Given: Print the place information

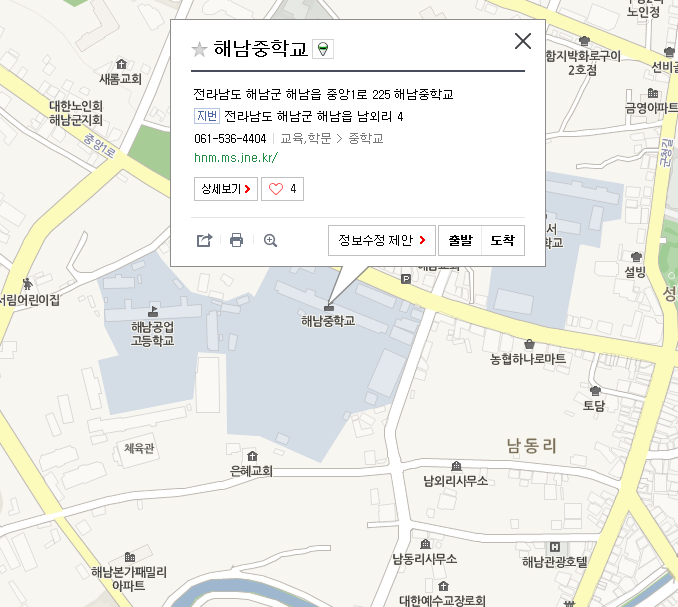Looking at the screenshot, I should tap(237, 240).
